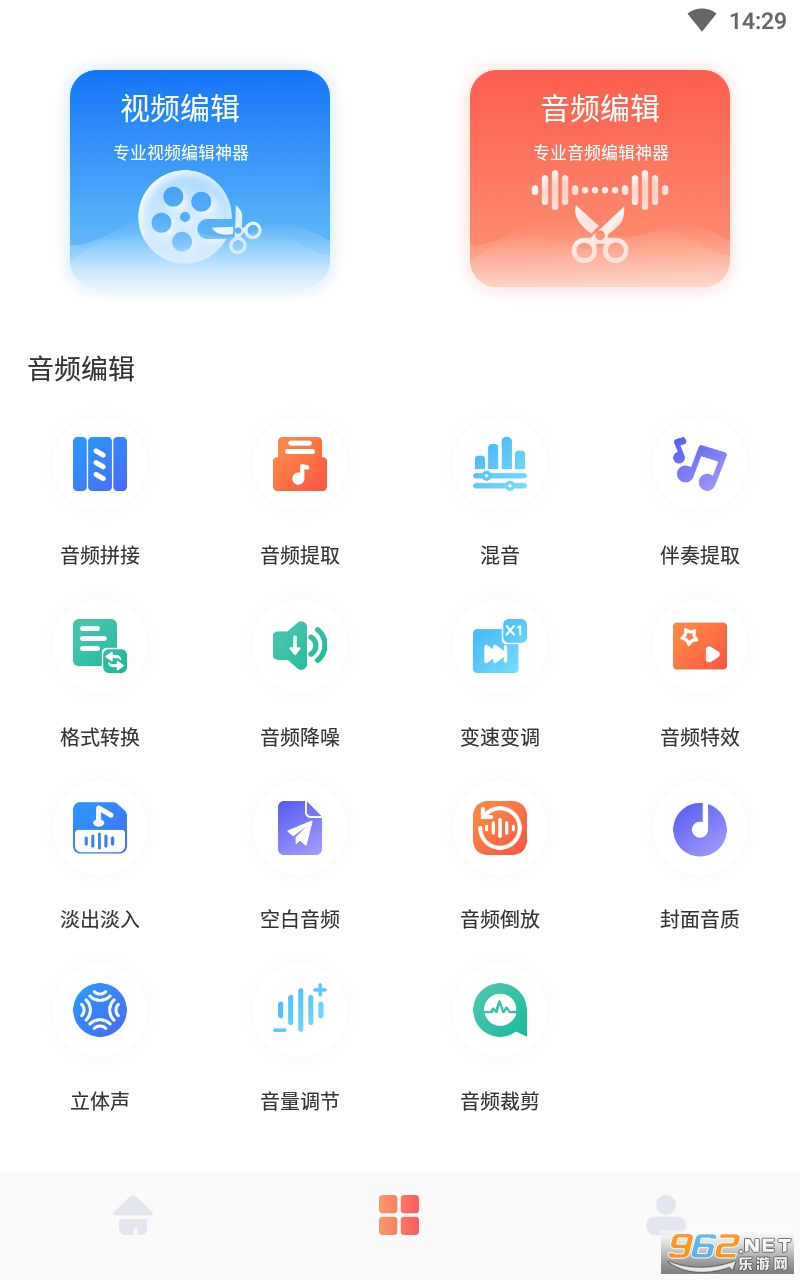Screen dimensions: 800x1280
Task: Open 音频降噪 noise reduction
Action: click(x=300, y=673)
